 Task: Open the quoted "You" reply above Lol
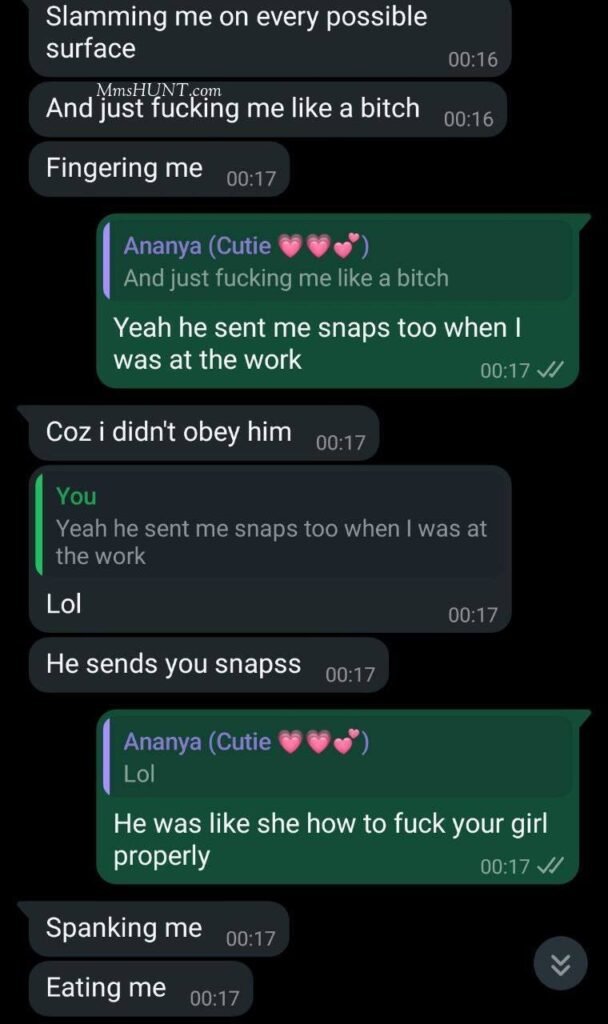270,526
